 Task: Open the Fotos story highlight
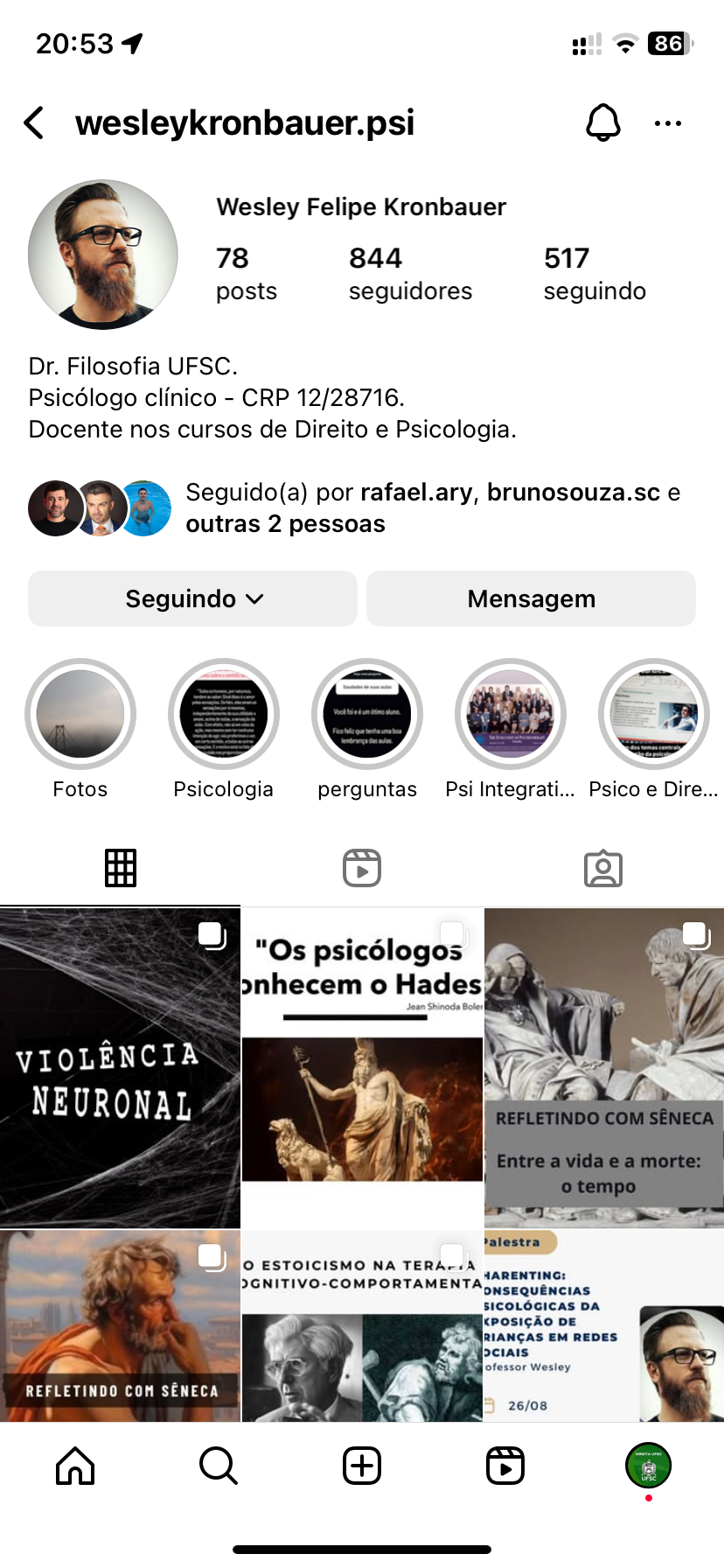pyautogui.click(x=80, y=714)
